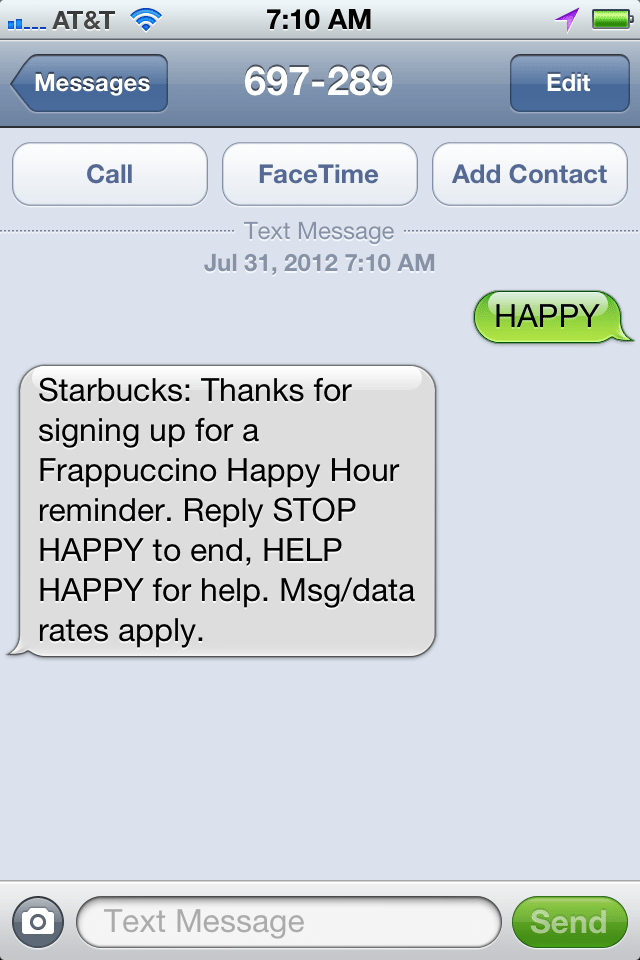Send the message
This screenshot has width=640, height=960.
click(x=568, y=921)
